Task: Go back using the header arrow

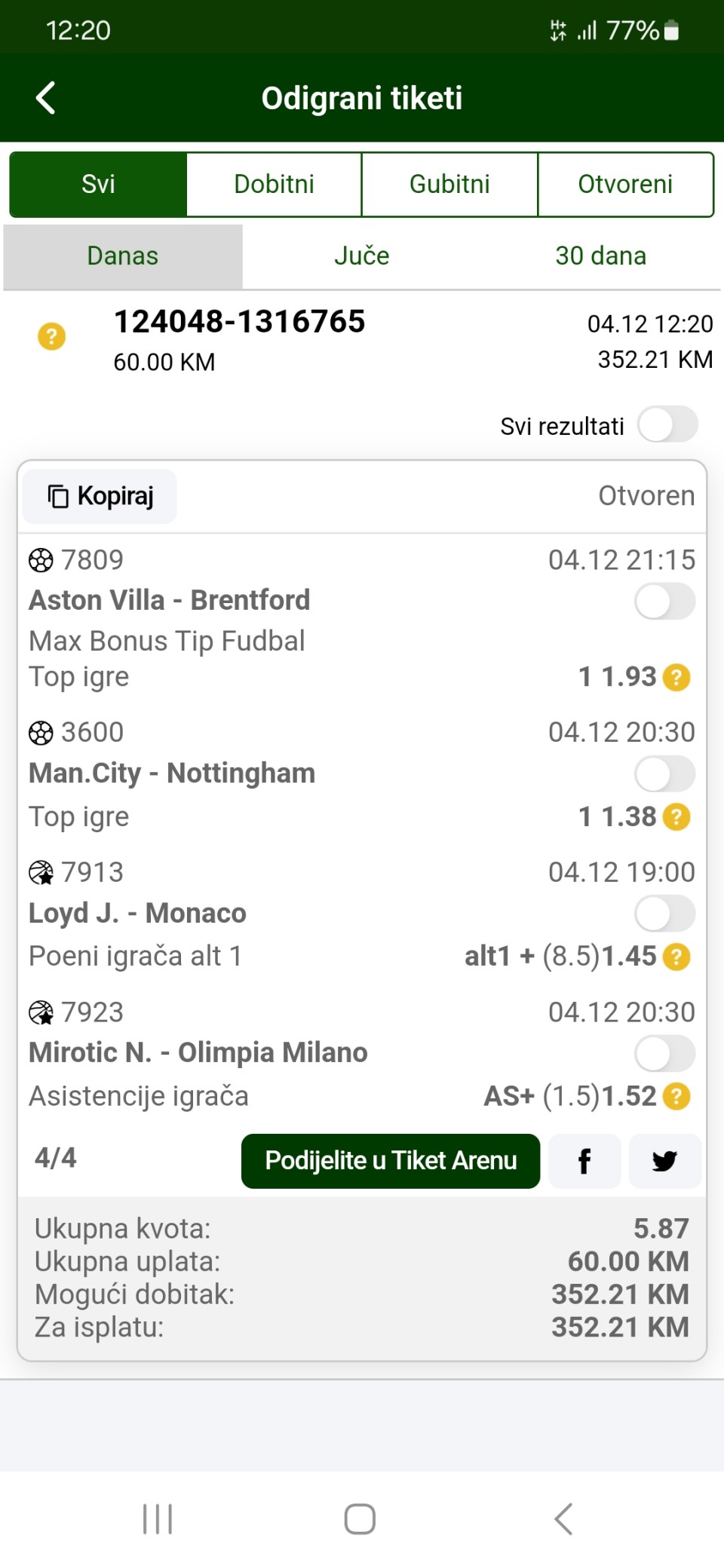Action: pyautogui.click(x=46, y=98)
